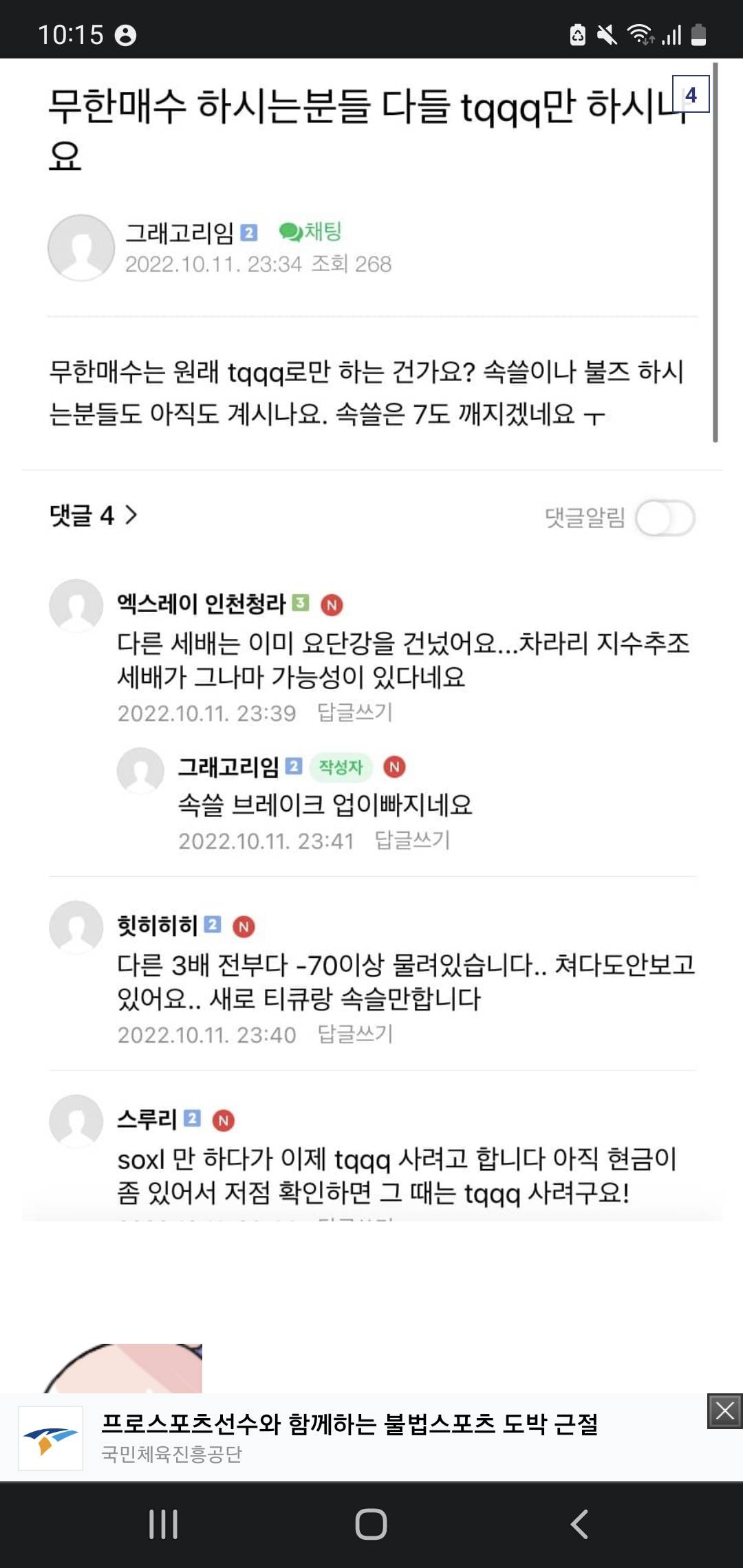This screenshot has height=1568, width=743.
Task: Toggle the 댓글알림 comment notification switch
Action: coord(665,518)
